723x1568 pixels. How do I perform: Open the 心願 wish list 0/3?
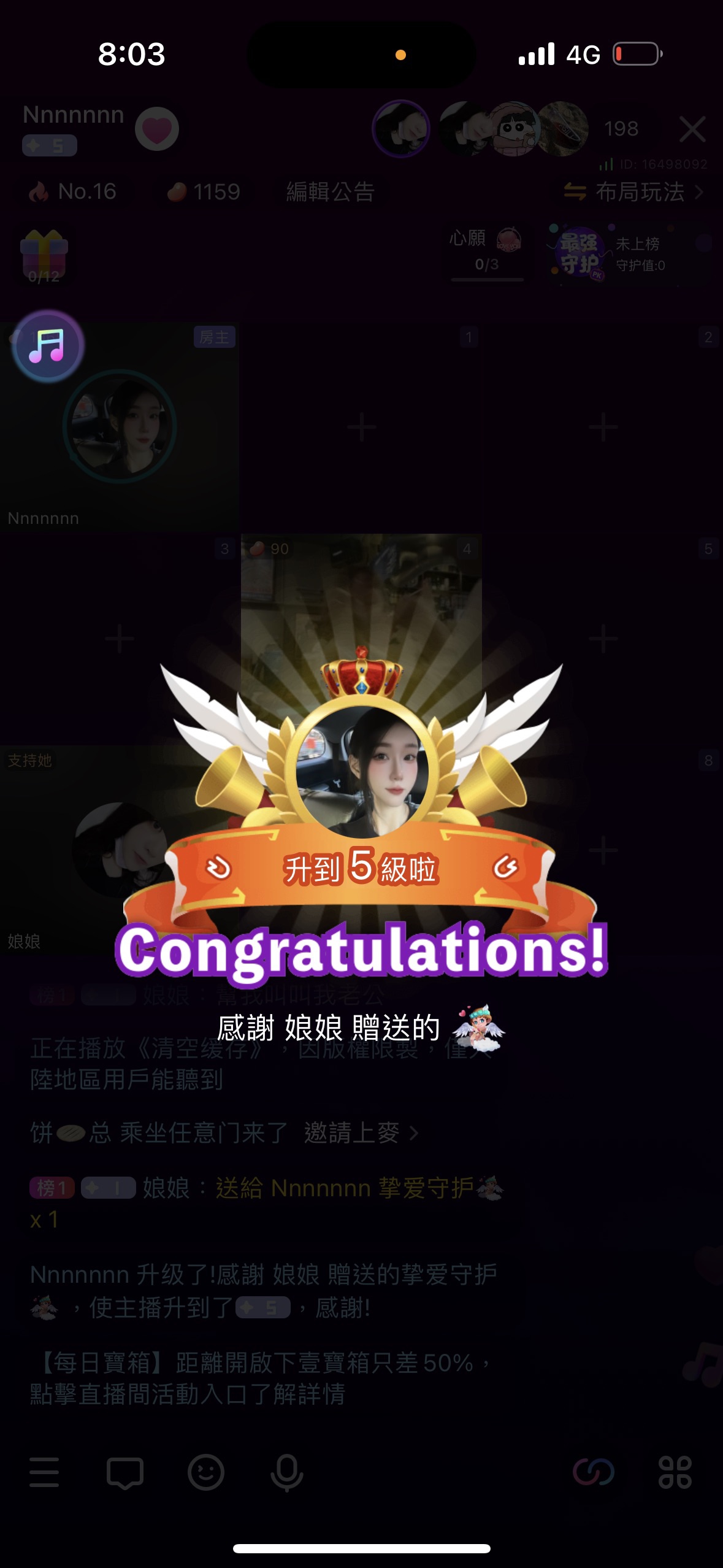(486, 252)
